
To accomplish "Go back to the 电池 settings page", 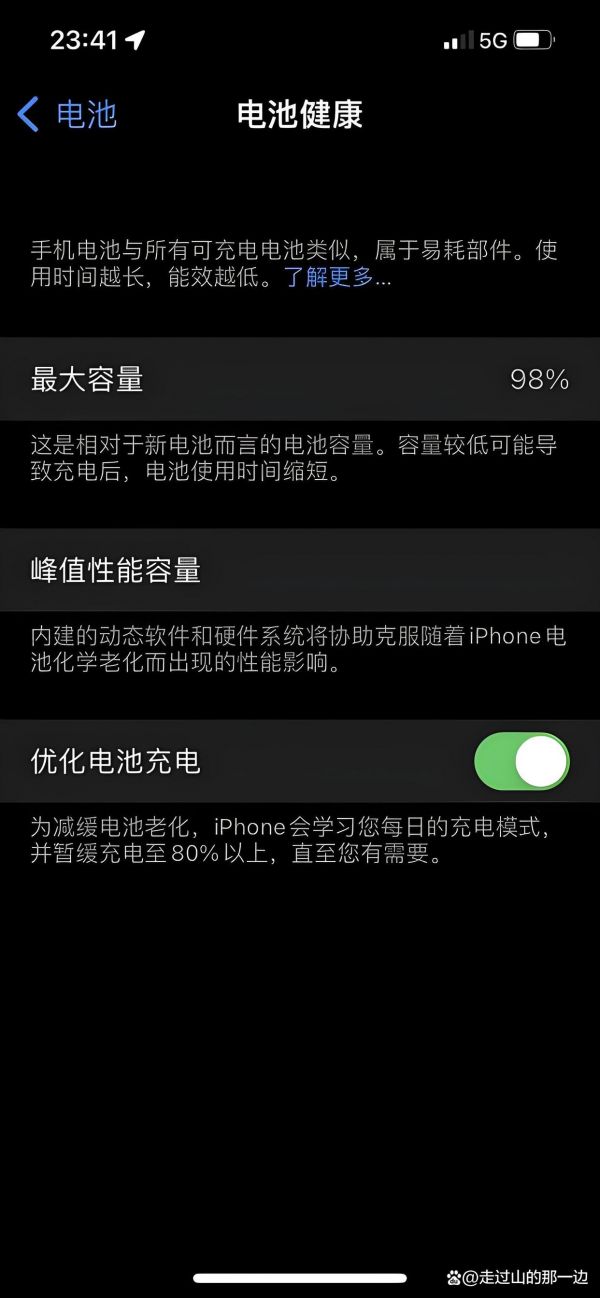I will pos(68,114).
